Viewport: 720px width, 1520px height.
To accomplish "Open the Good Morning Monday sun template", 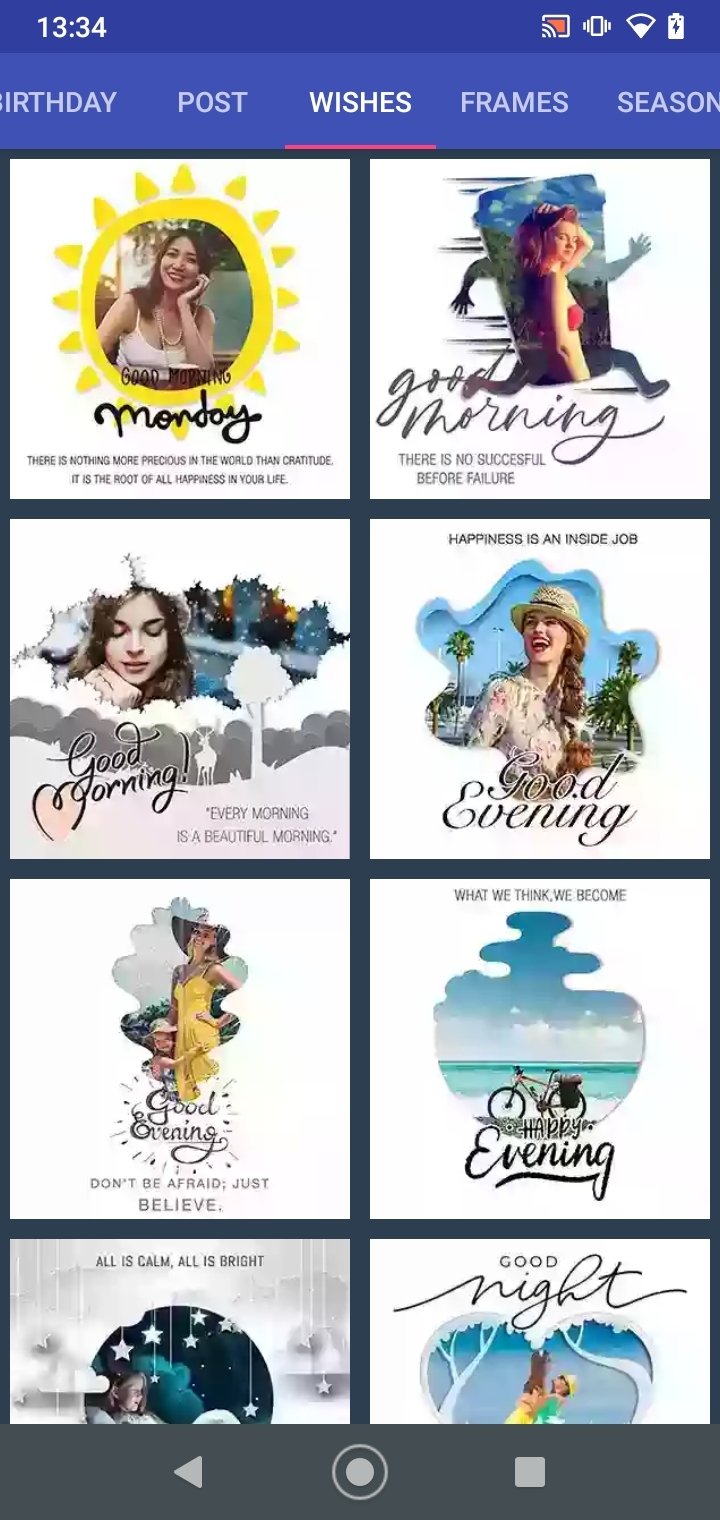I will (x=180, y=329).
